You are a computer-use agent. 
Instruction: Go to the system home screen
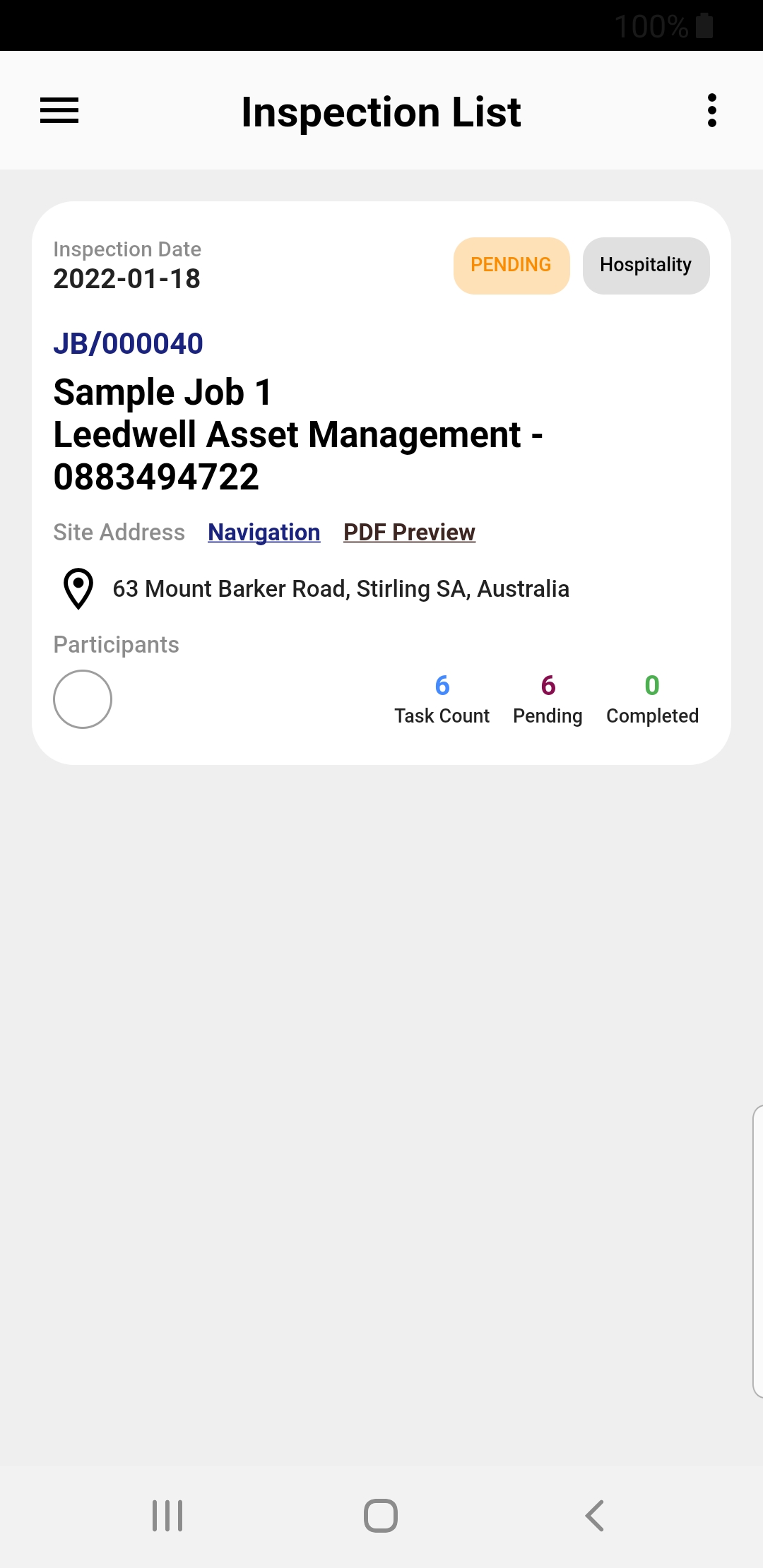pyautogui.click(x=381, y=1516)
